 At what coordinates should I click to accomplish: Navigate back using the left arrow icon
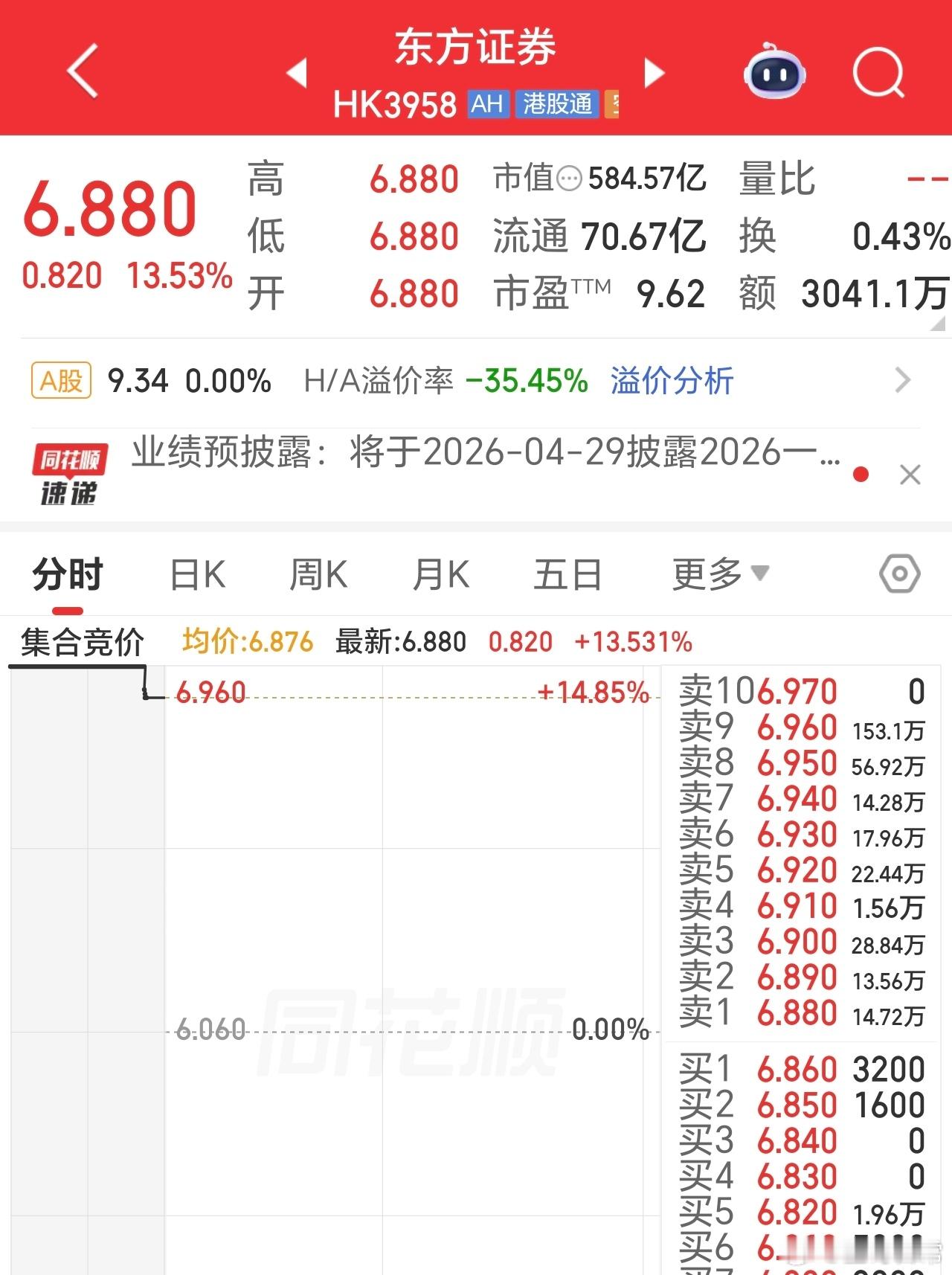coord(80,71)
